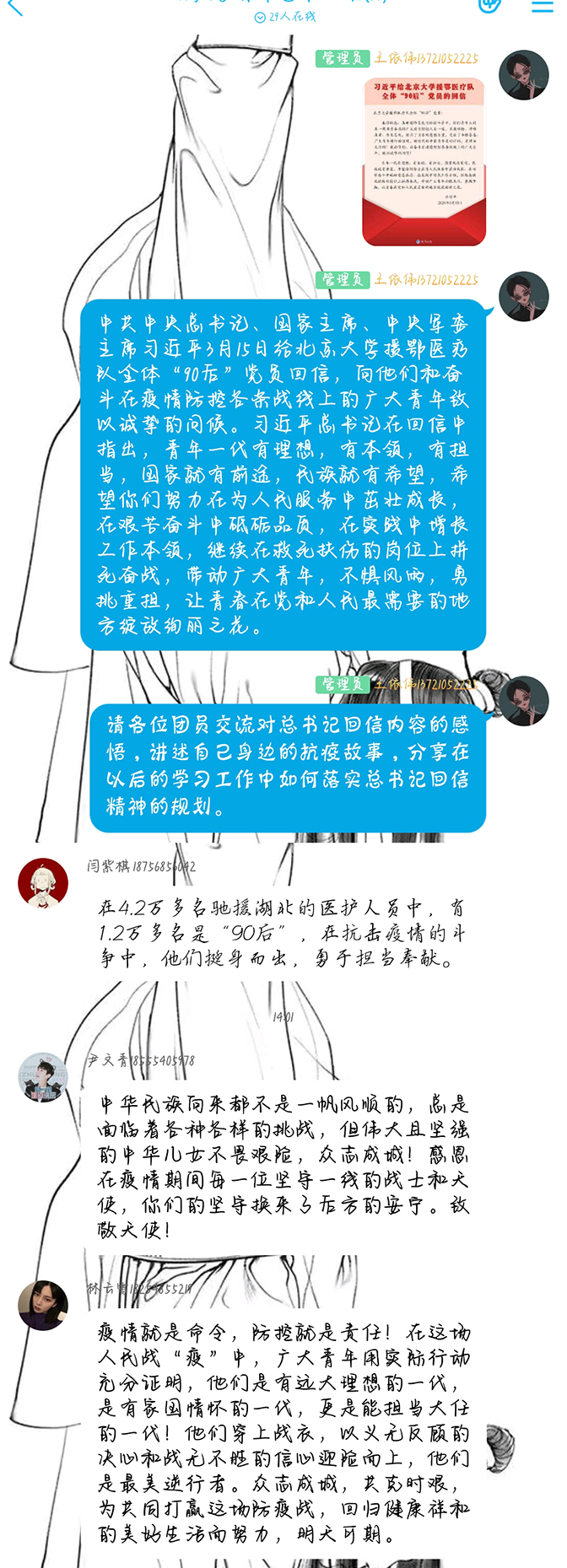Open the group menu with three lines

542,6
